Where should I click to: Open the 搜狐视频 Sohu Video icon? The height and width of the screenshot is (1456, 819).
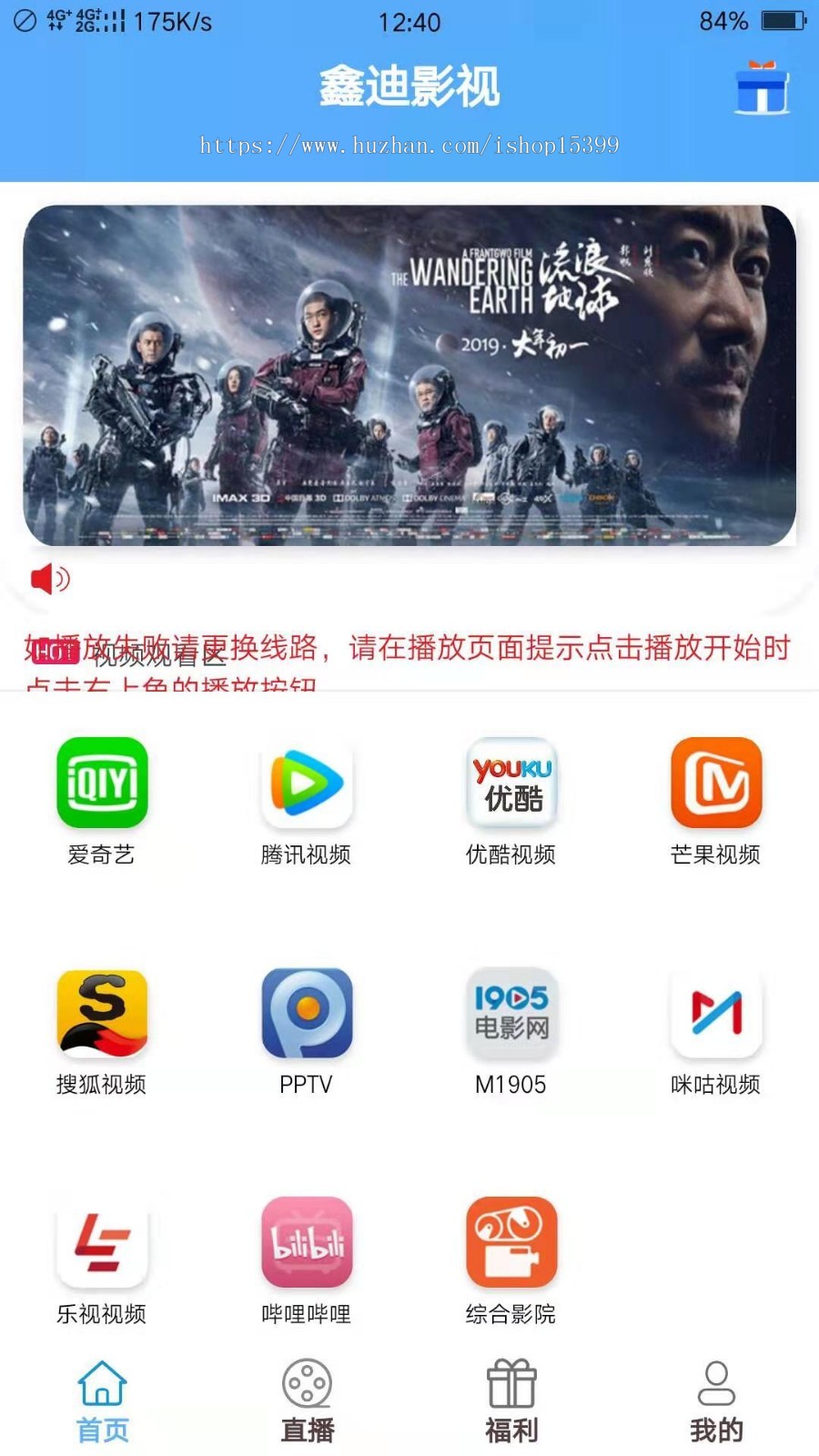(102, 1015)
